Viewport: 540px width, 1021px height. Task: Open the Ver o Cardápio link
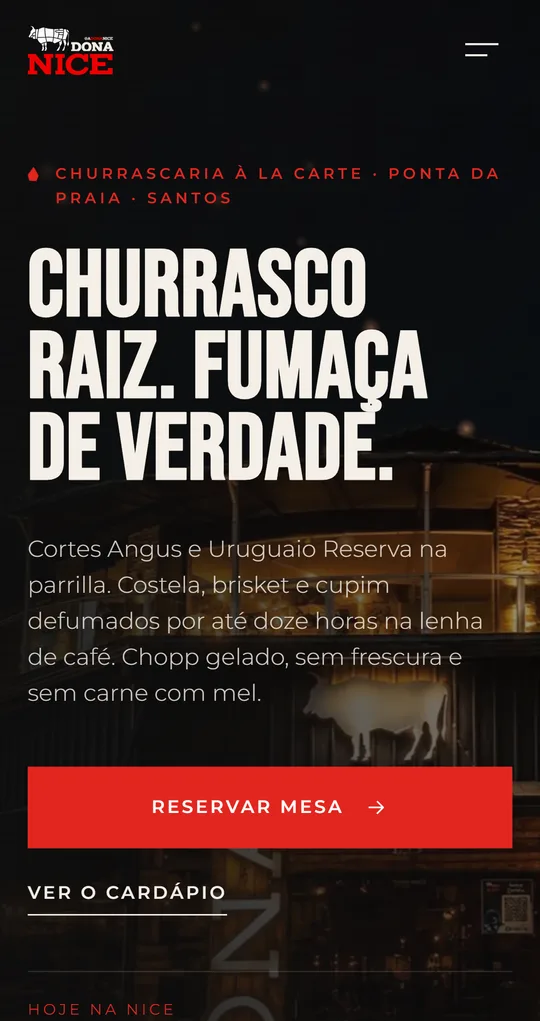point(126,893)
